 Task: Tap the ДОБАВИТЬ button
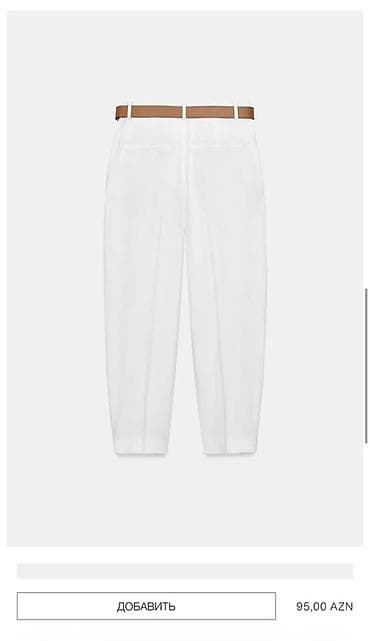tap(146, 606)
